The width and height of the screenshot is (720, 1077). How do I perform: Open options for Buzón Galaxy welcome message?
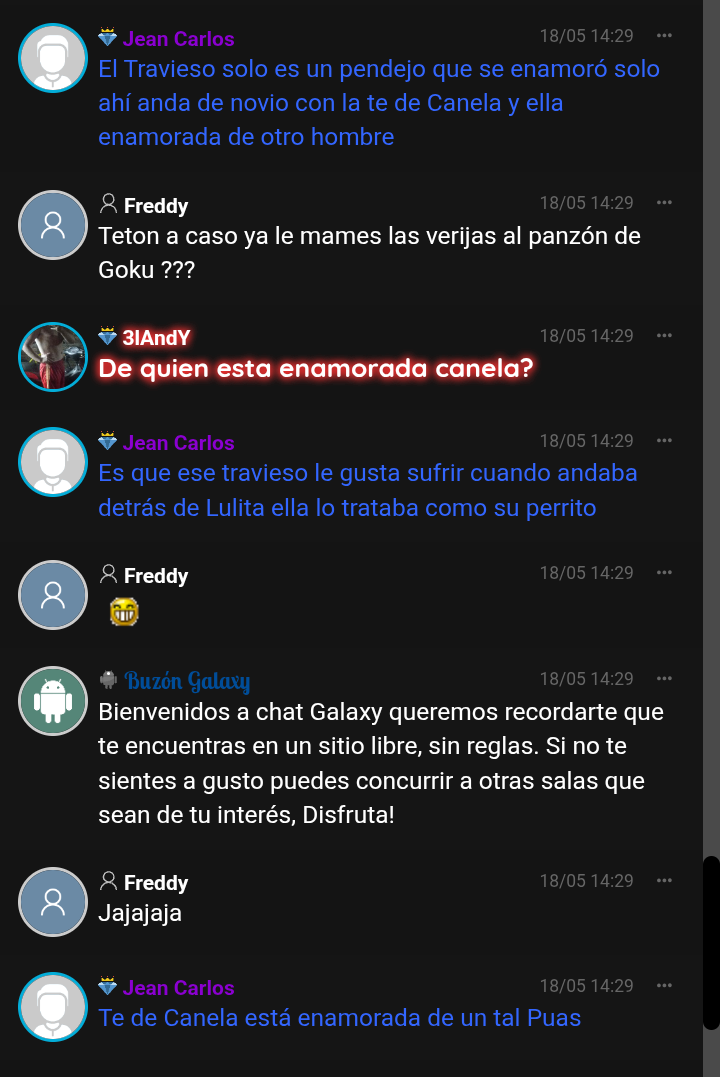point(664,679)
